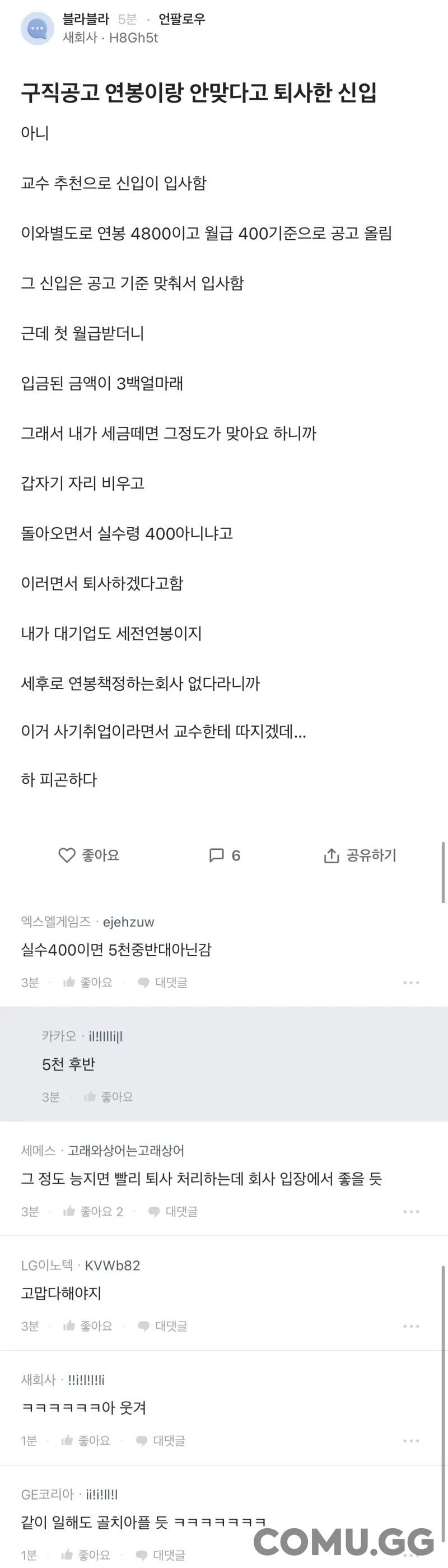Like the 카카오 reply '5천 후반'
Screen dimensions: 448x1568
point(109,1096)
